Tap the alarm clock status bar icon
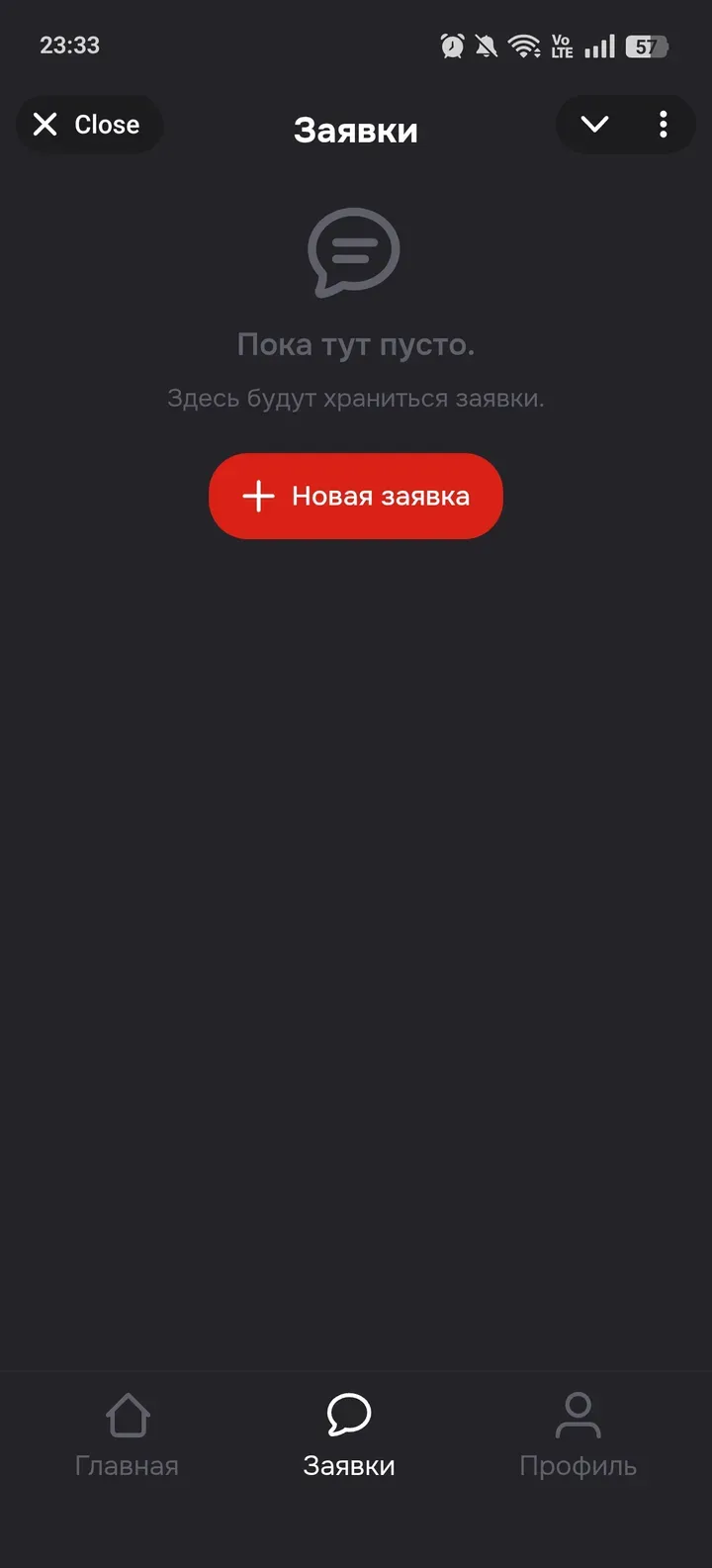This screenshot has height=1568, width=712. tap(452, 45)
